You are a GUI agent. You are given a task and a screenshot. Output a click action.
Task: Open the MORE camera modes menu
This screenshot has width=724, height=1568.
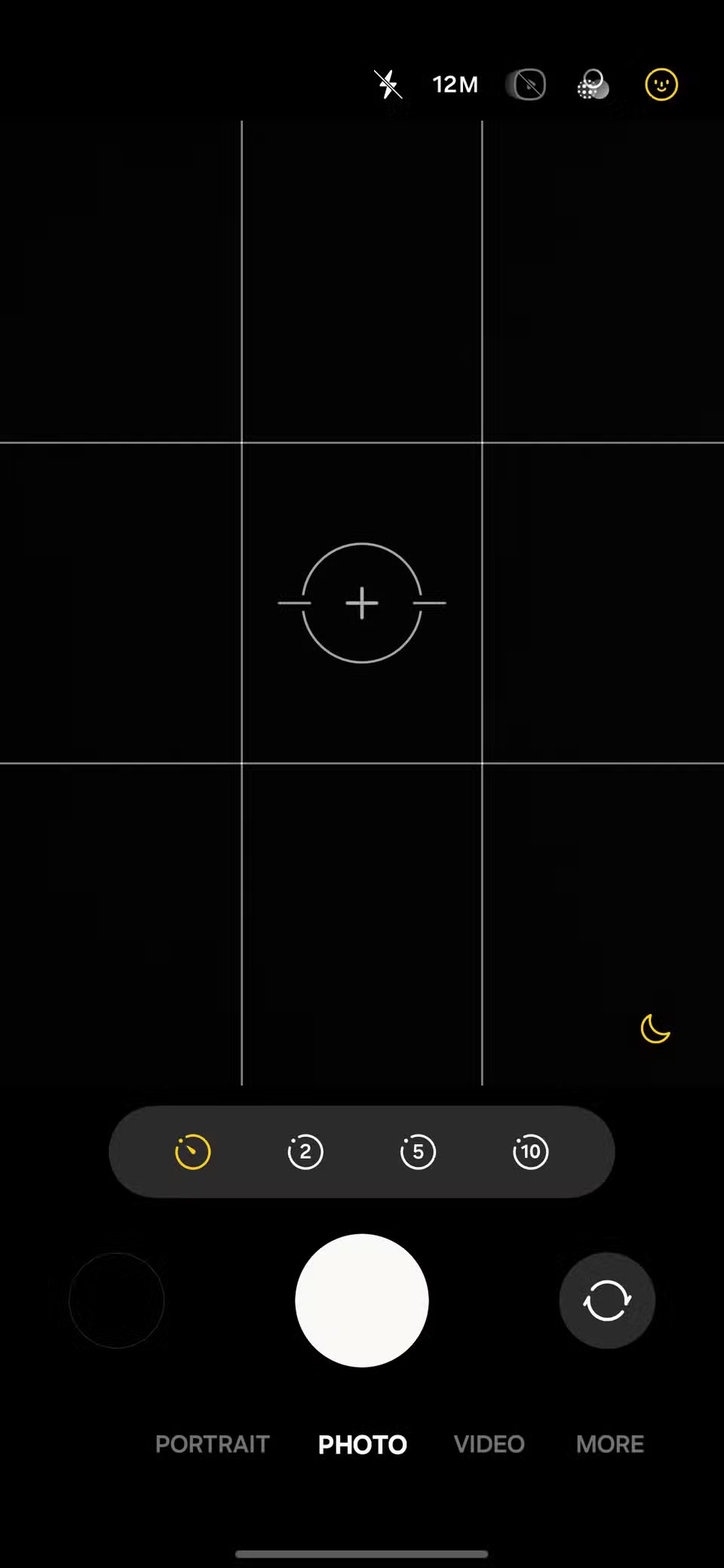[x=609, y=1444]
